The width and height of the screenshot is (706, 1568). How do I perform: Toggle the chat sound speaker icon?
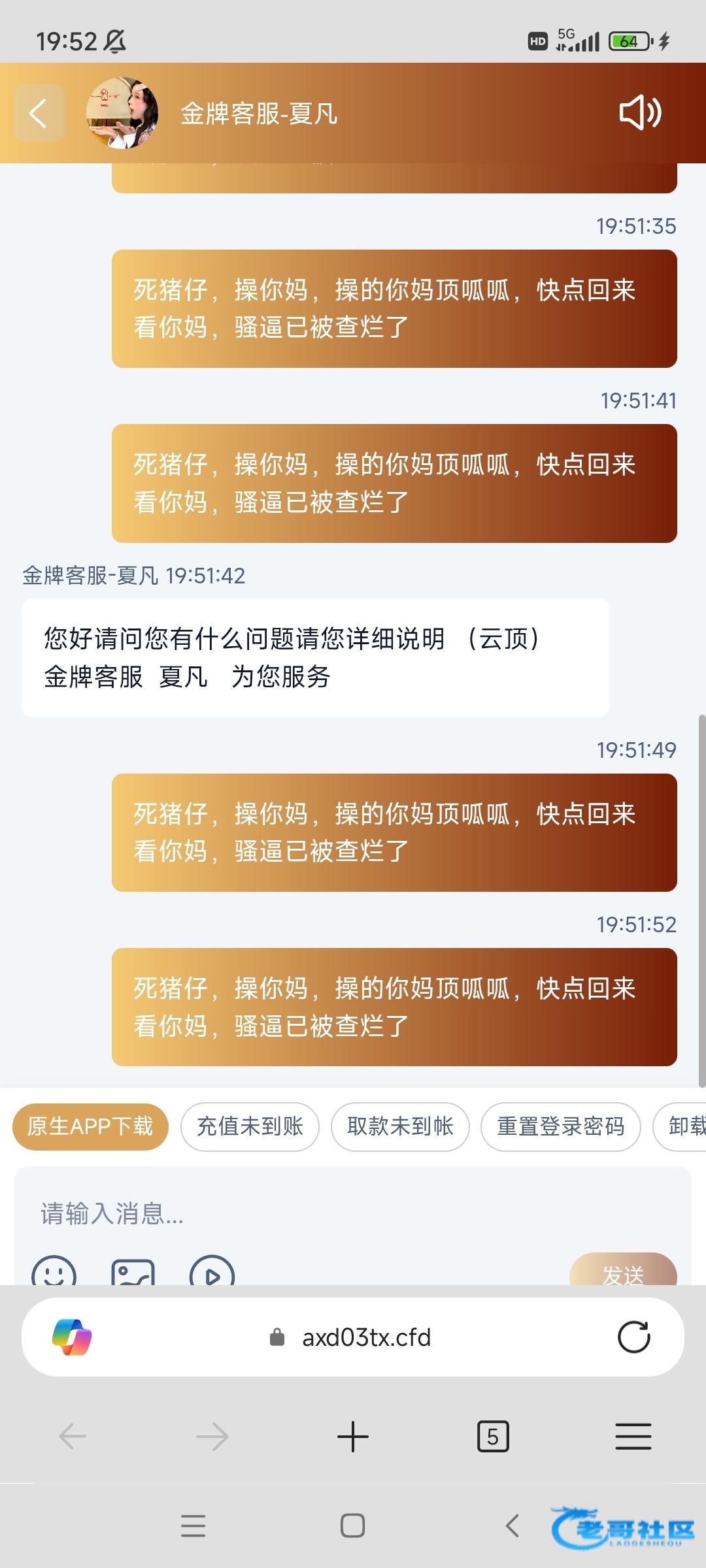tap(639, 113)
